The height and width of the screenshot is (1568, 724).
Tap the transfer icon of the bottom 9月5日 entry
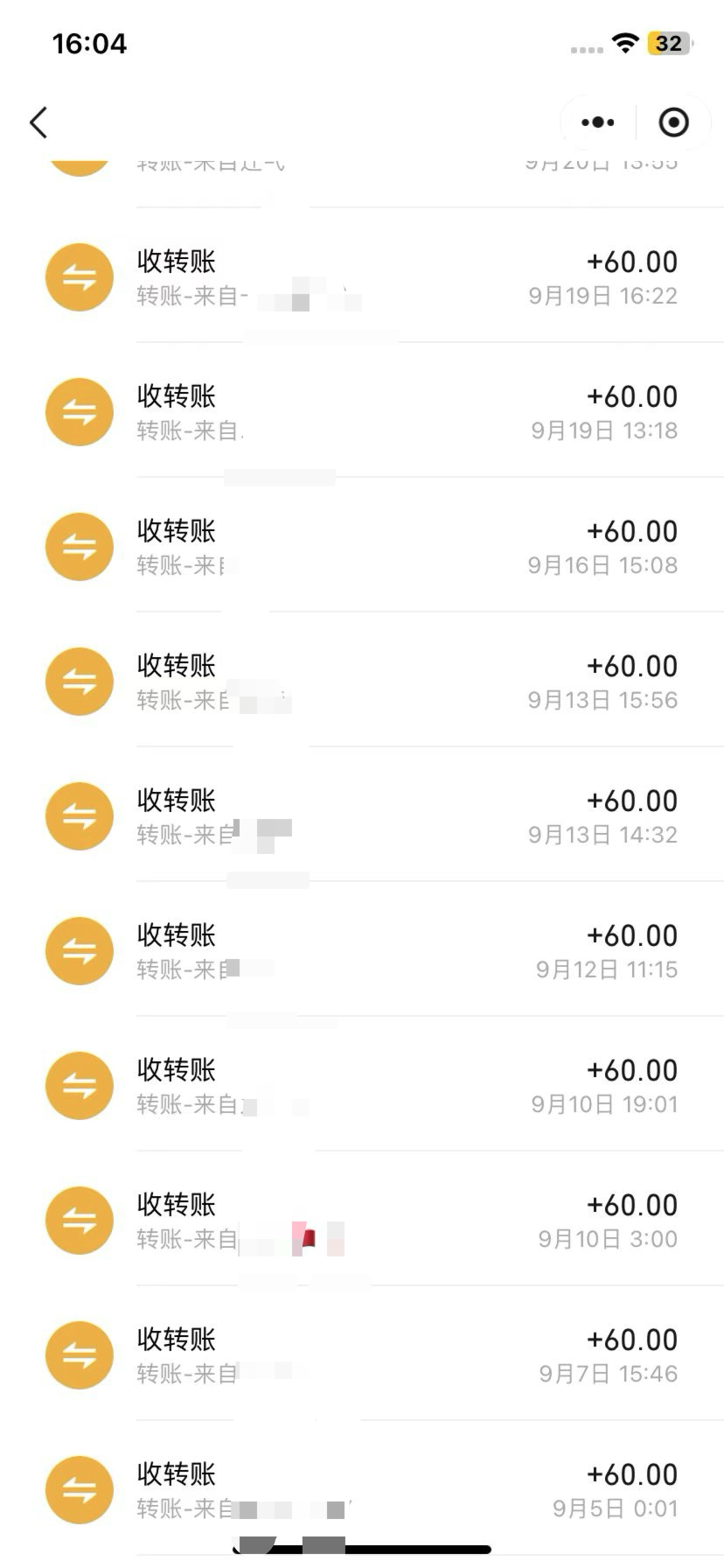(x=79, y=1489)
